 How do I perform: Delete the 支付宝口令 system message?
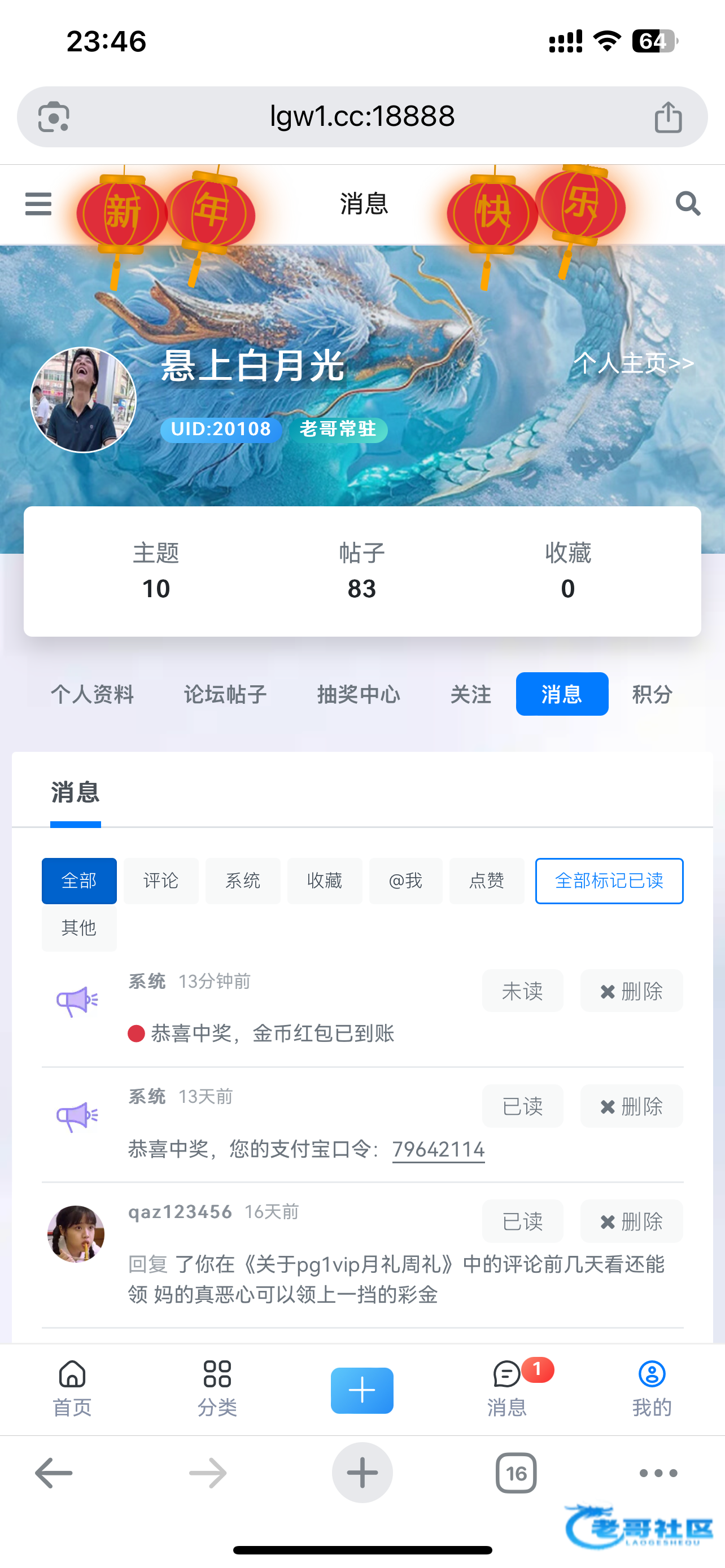pos(631,1106)
